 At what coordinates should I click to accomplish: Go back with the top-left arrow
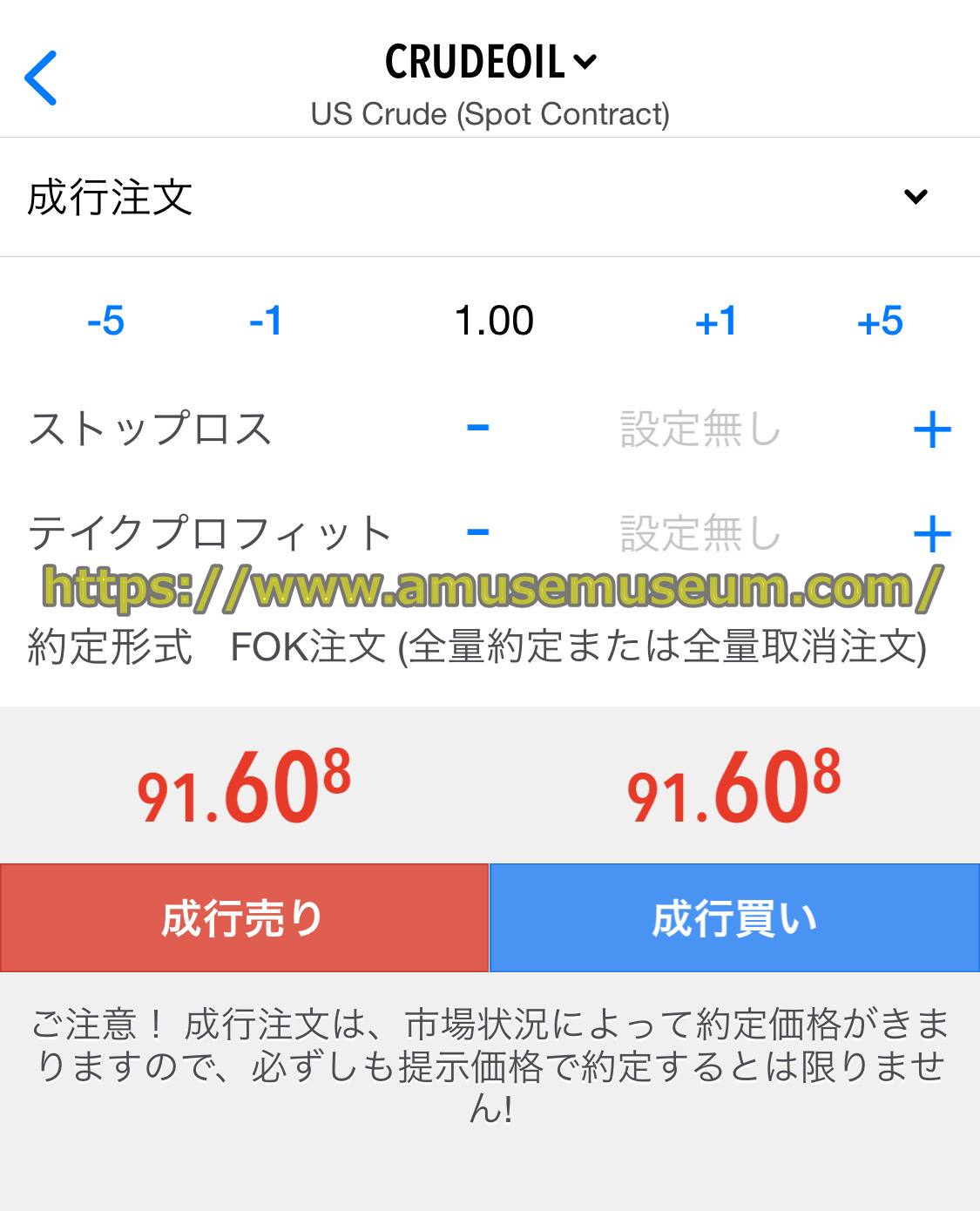41,78
